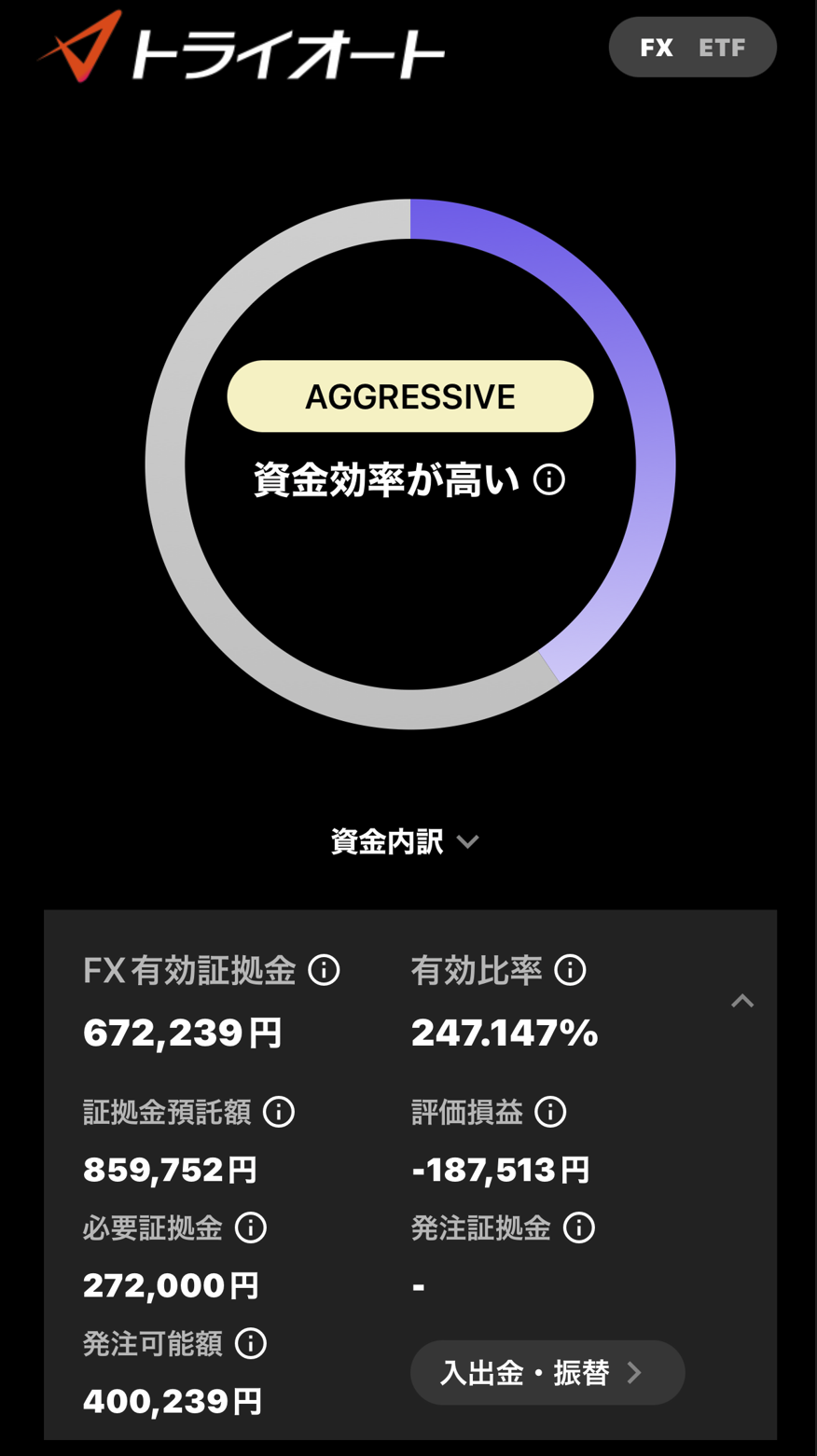Switch to the ETF segment
Viewport: 817px width, 1456px height.
[722, 48]
